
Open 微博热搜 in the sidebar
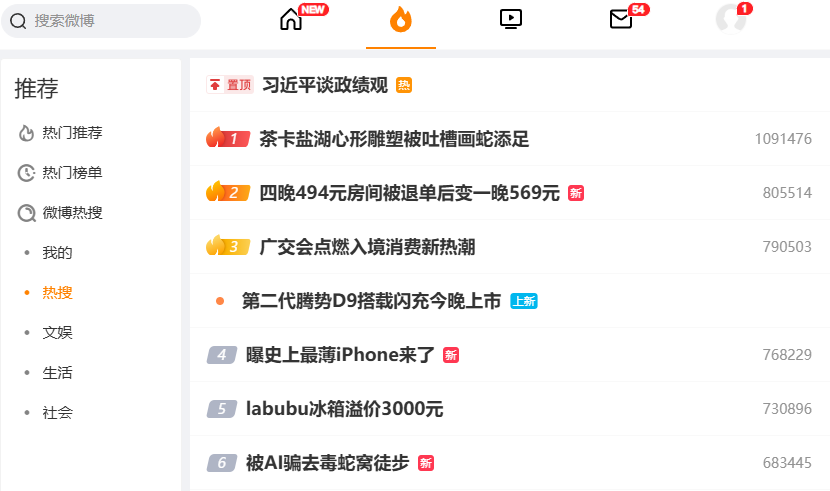[72, 213]
